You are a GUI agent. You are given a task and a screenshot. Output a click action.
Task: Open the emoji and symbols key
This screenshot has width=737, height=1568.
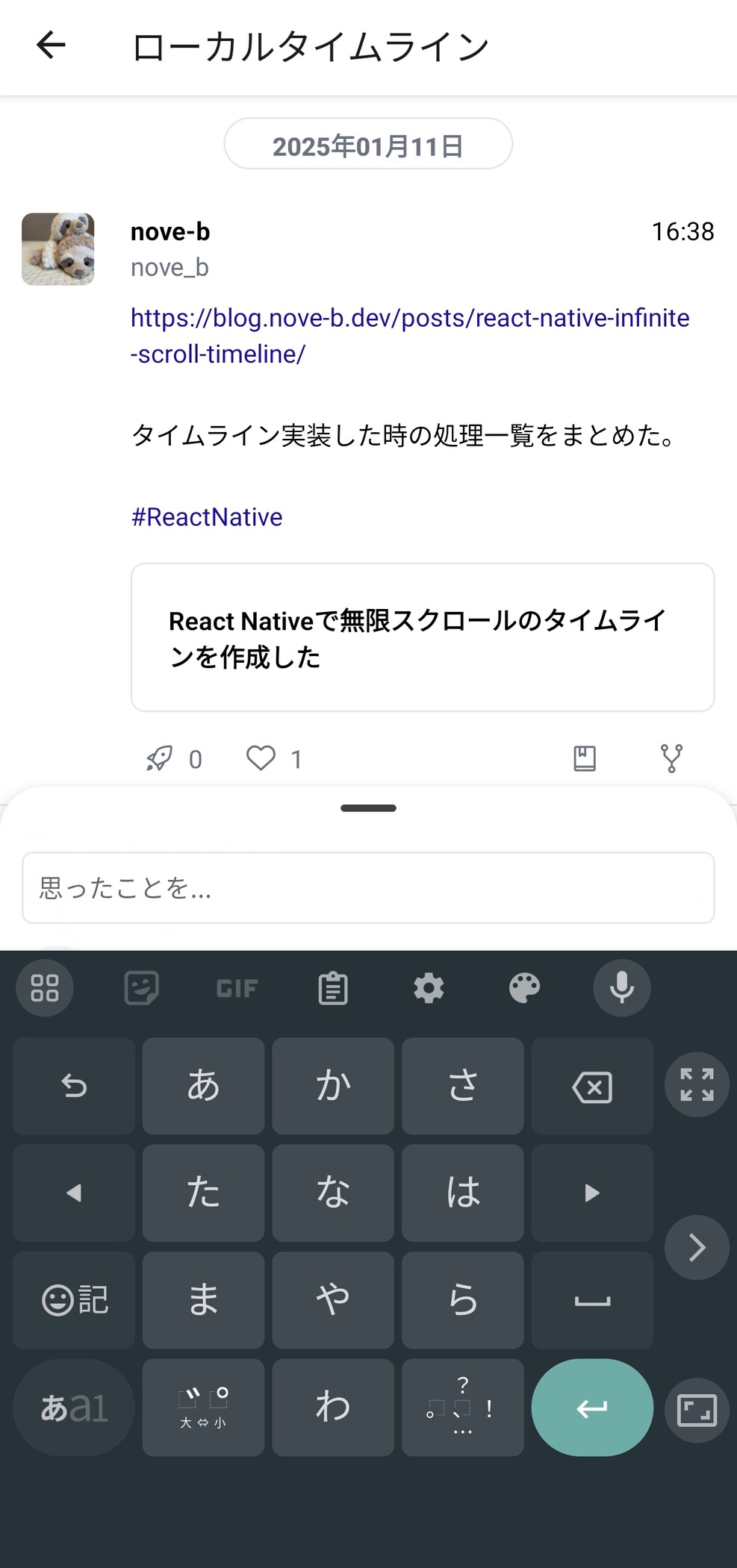[74, 1300]
